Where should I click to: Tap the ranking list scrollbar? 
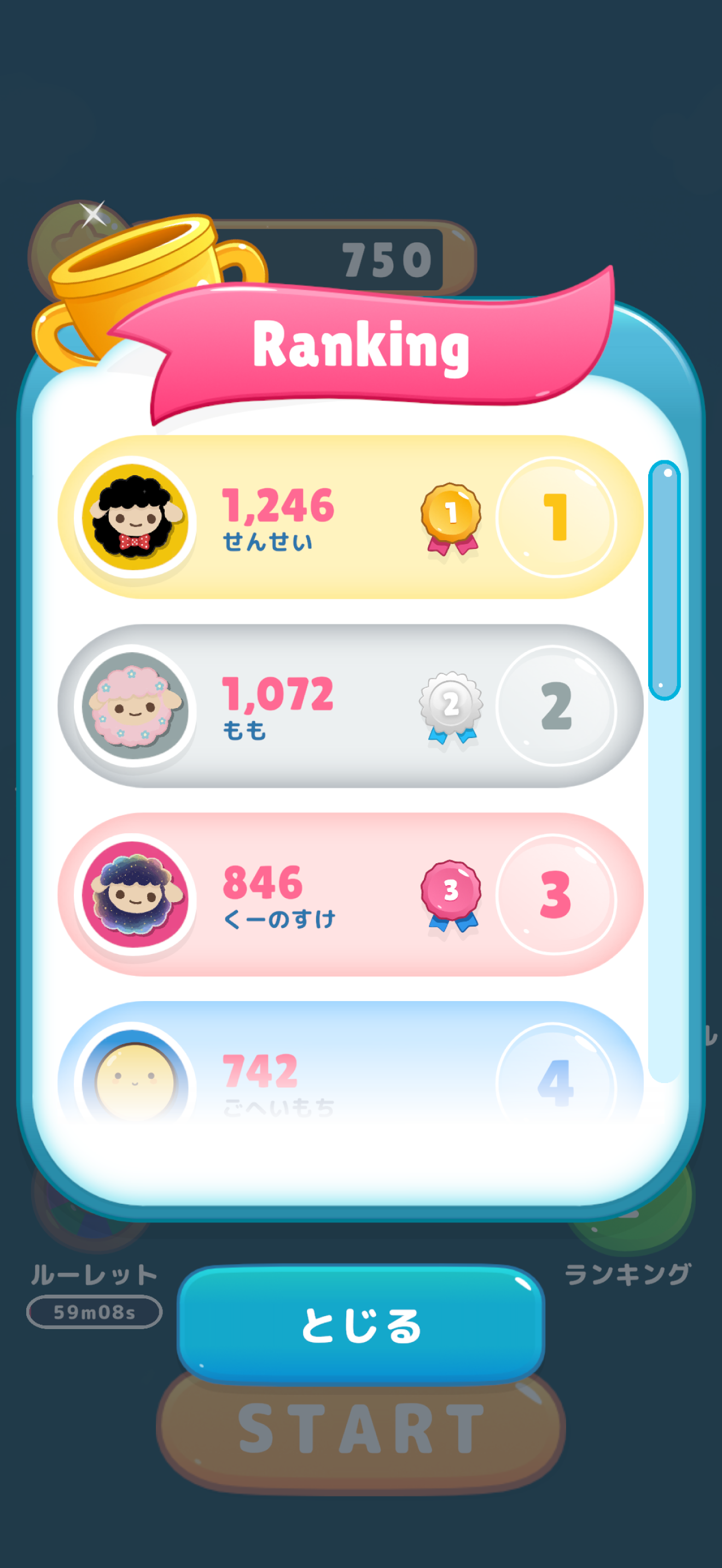(x=663, y=580)
